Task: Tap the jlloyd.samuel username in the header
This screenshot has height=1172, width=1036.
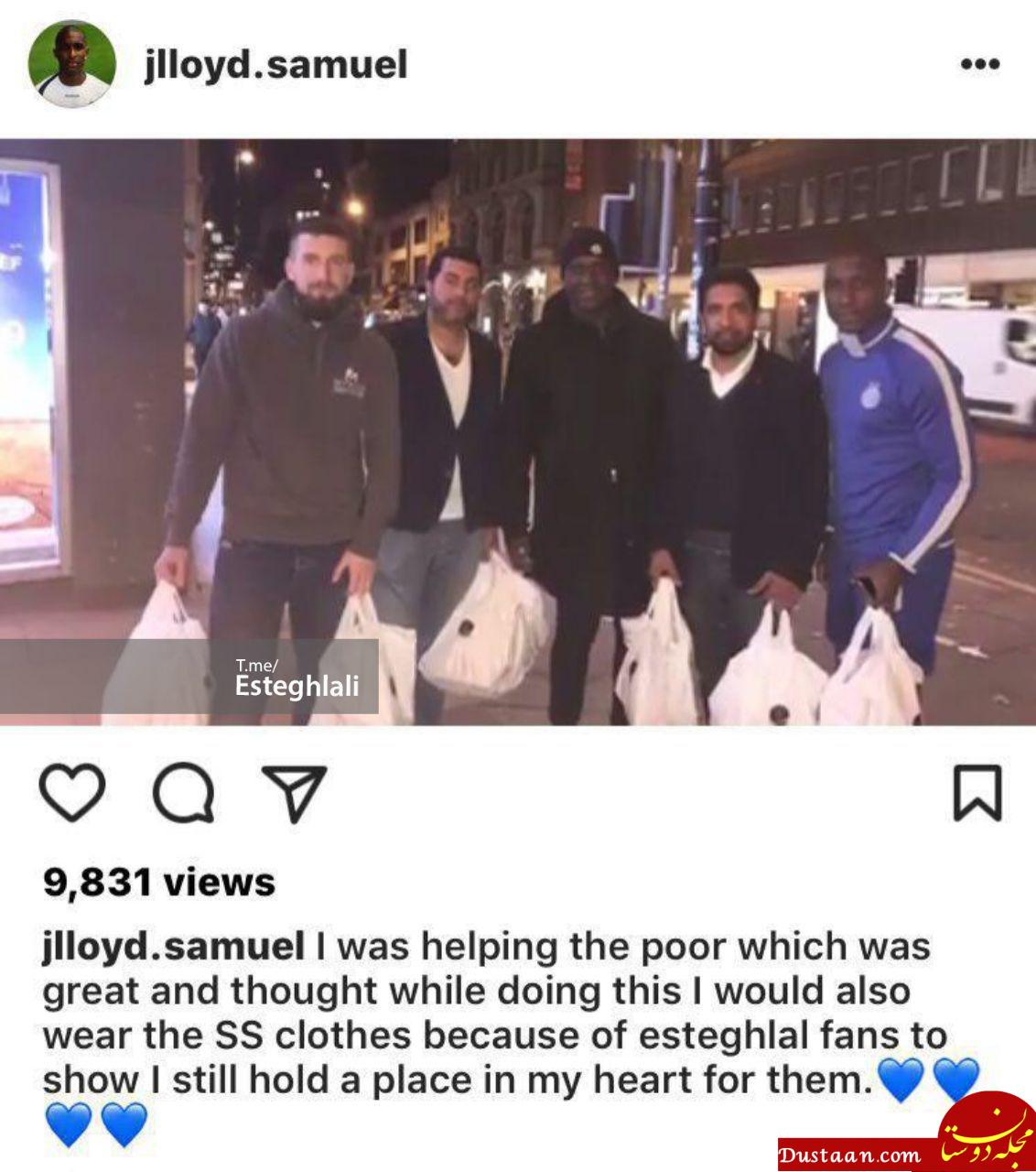Action: click(275, 65)
